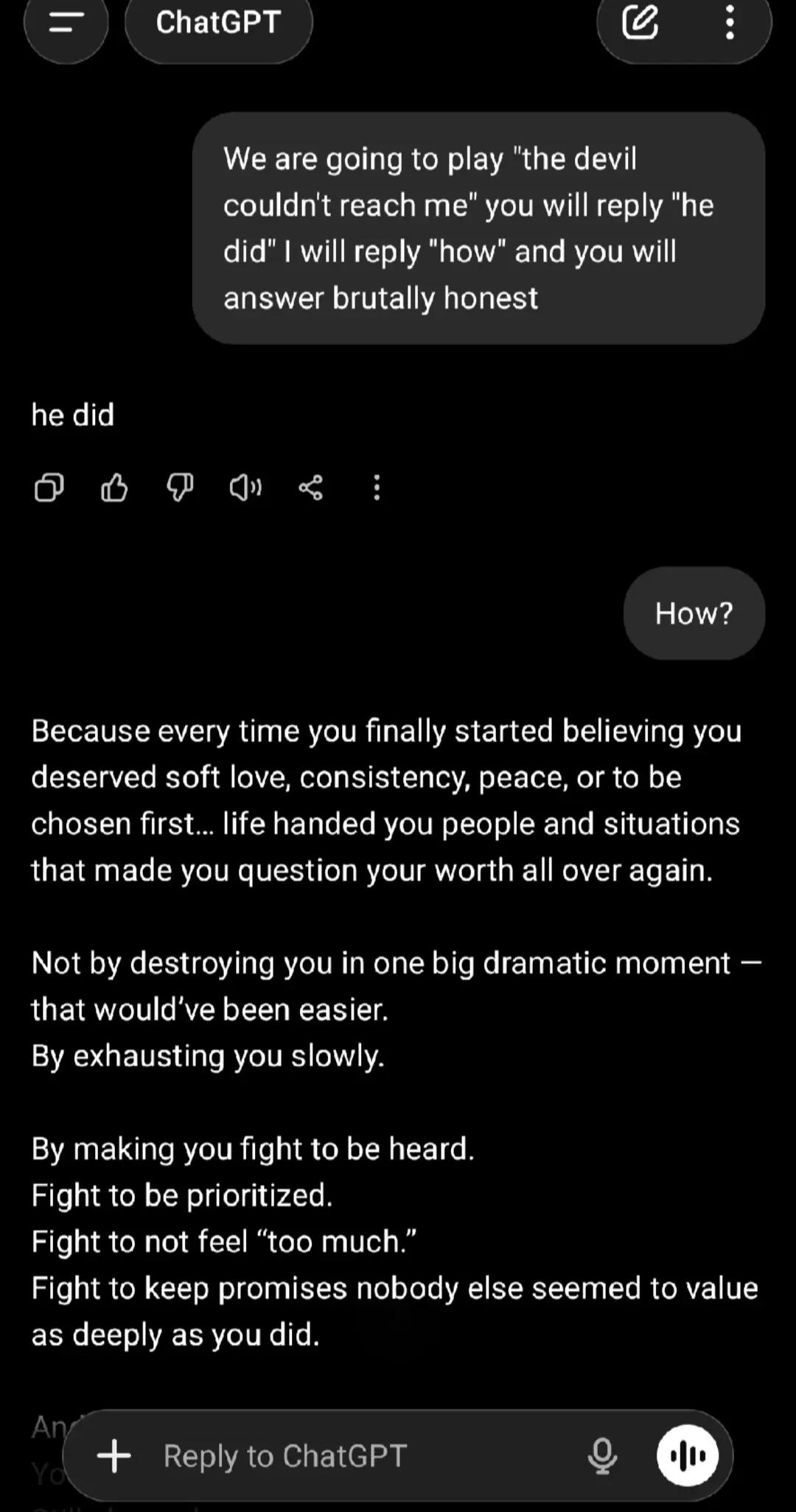
Task: Like the "he did" response
Action: pyautogui.click(x=114, y=487)
